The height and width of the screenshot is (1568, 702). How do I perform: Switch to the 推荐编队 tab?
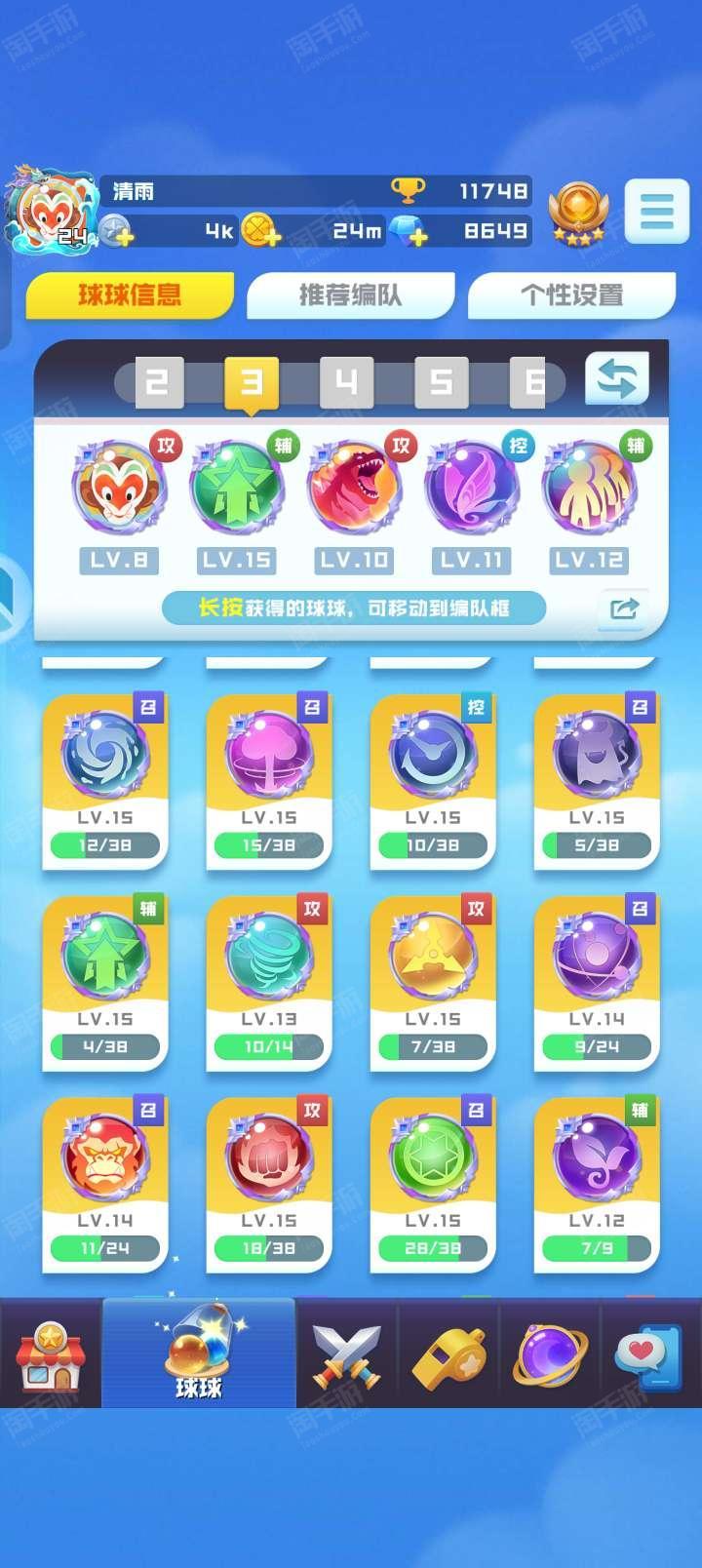350,295
